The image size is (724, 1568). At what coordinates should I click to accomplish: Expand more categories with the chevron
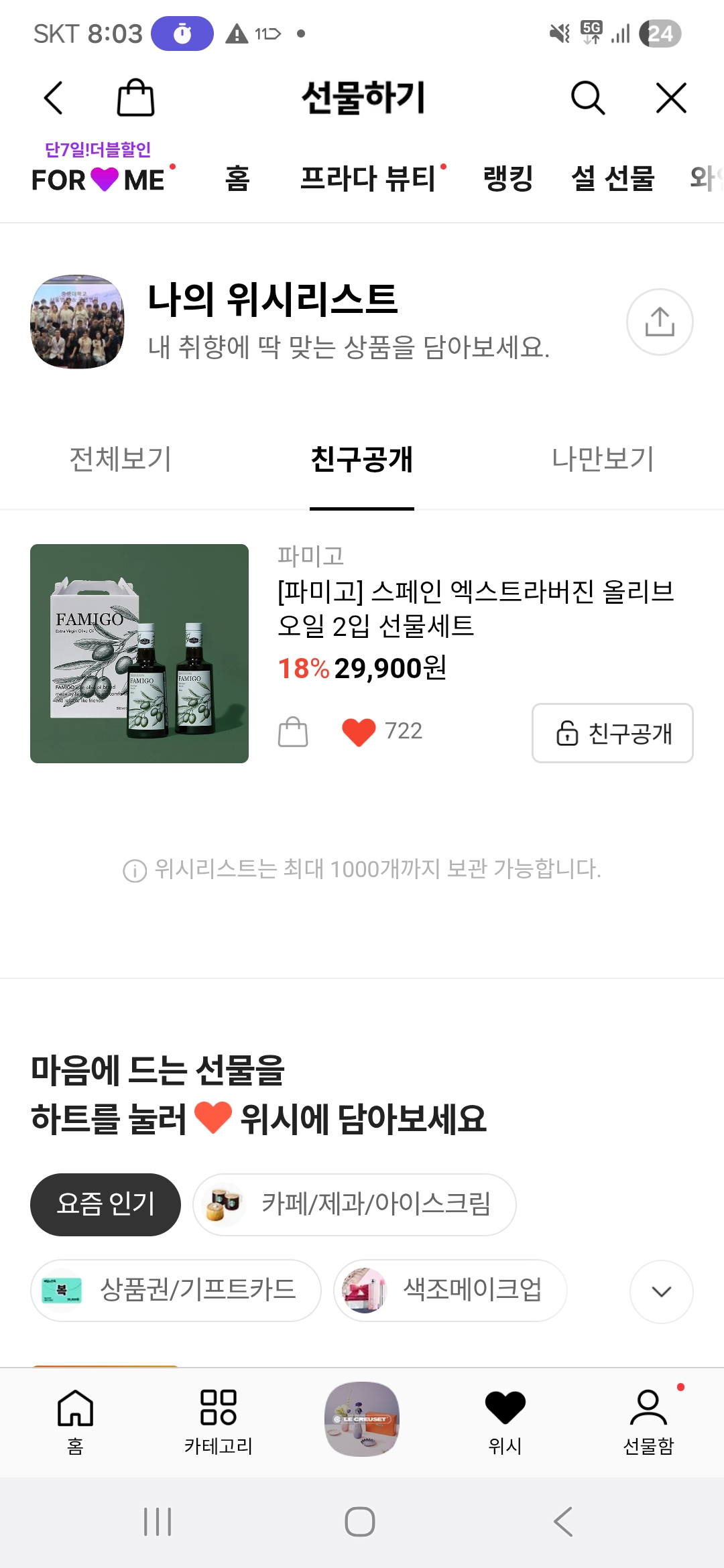(x=662, y=1292)
